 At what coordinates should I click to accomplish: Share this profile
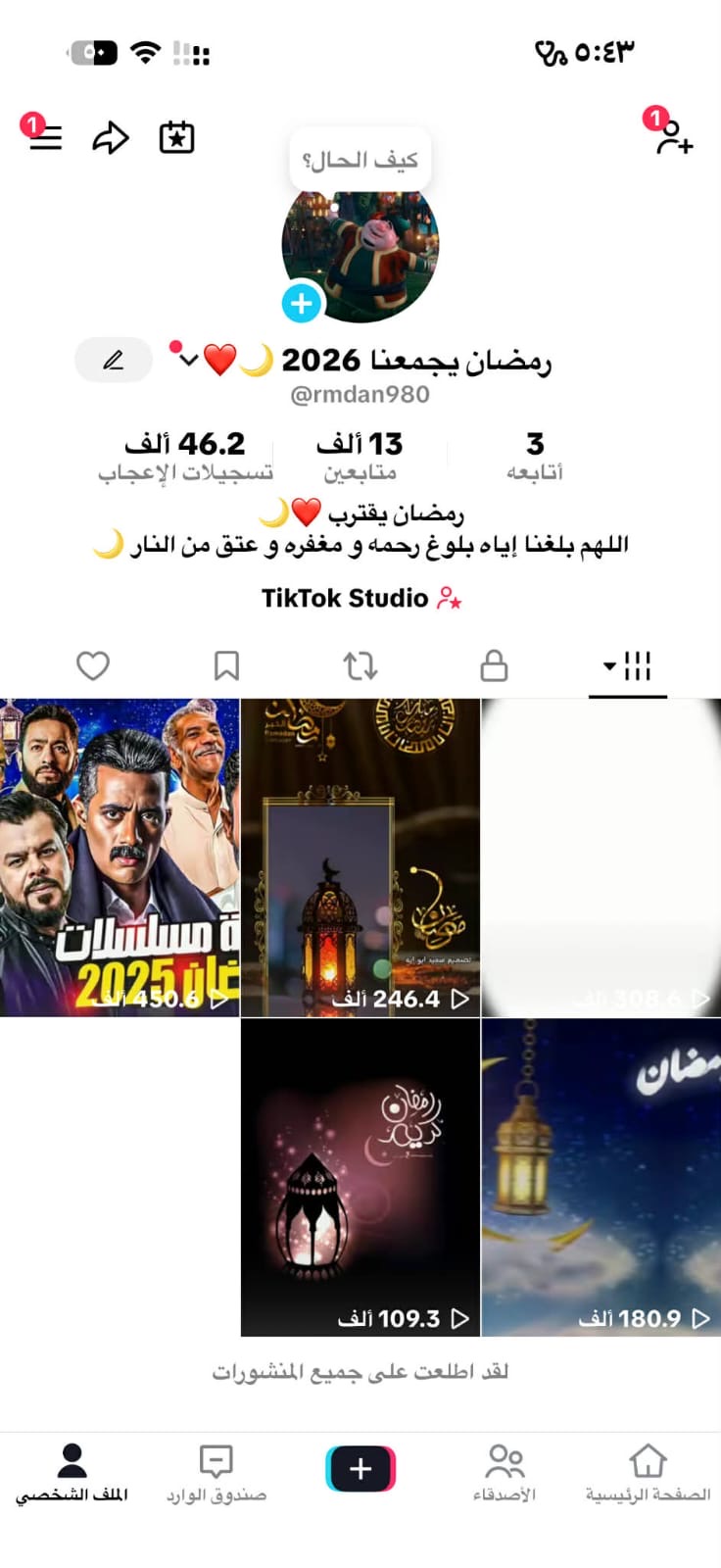click(x=111, y=138)
